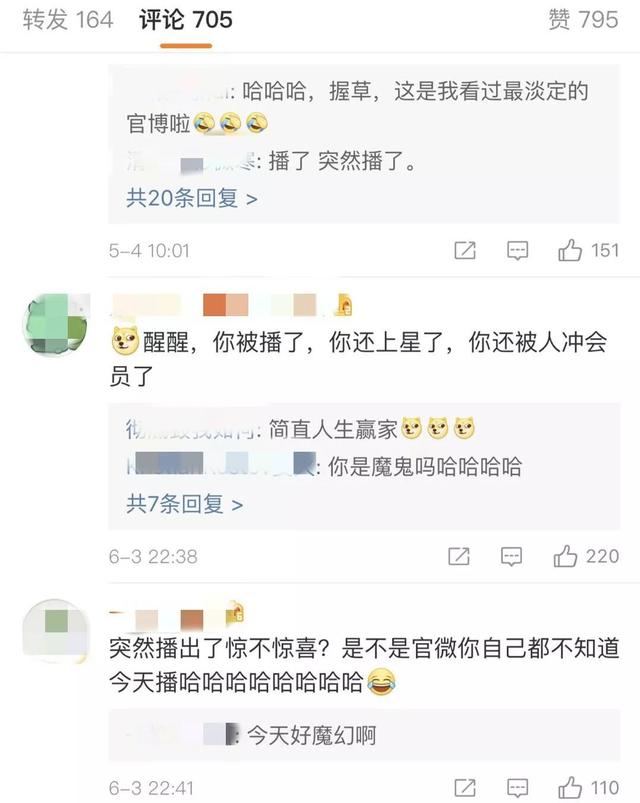Switch to the 赞 795 tab
The width and height of the screenshot is (640, 803).
pyautogui.click(x=583, y=19)
